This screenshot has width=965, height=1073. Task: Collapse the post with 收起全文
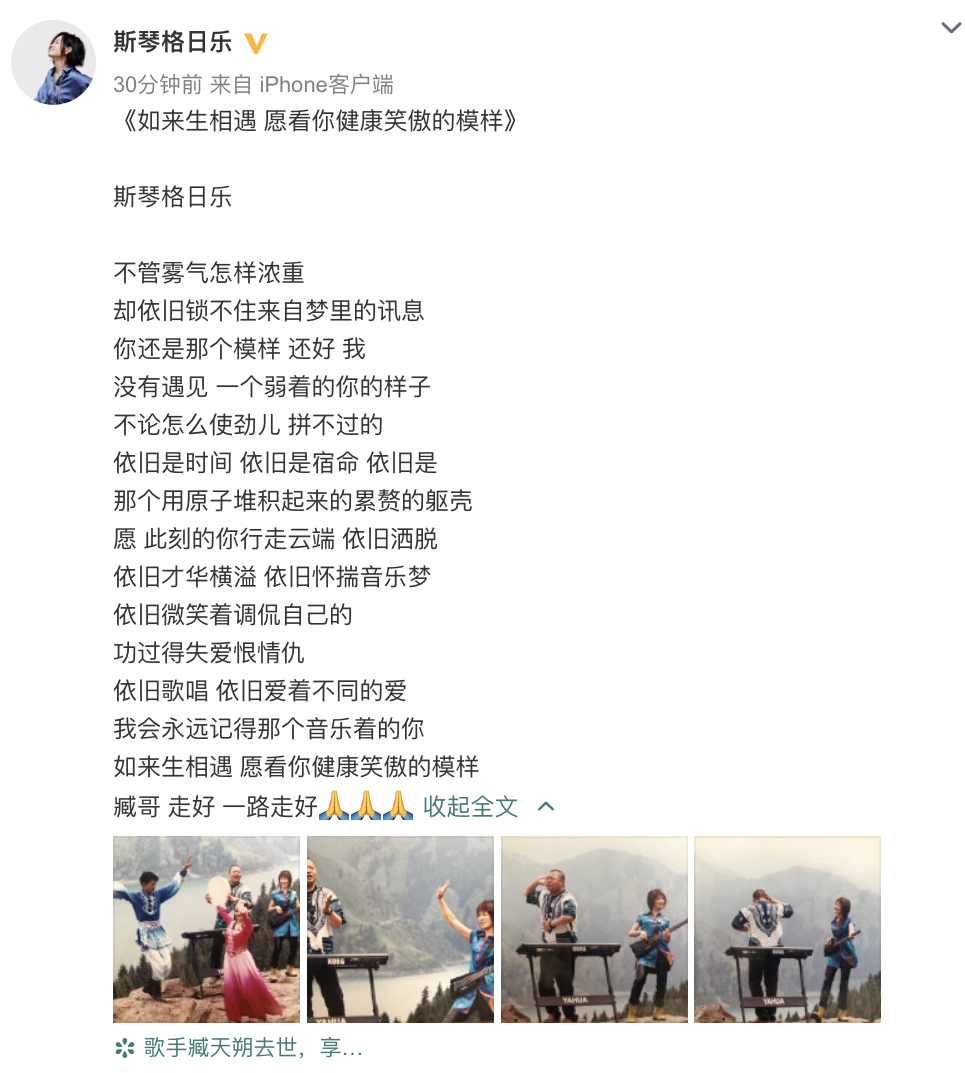tap(472, 806)
